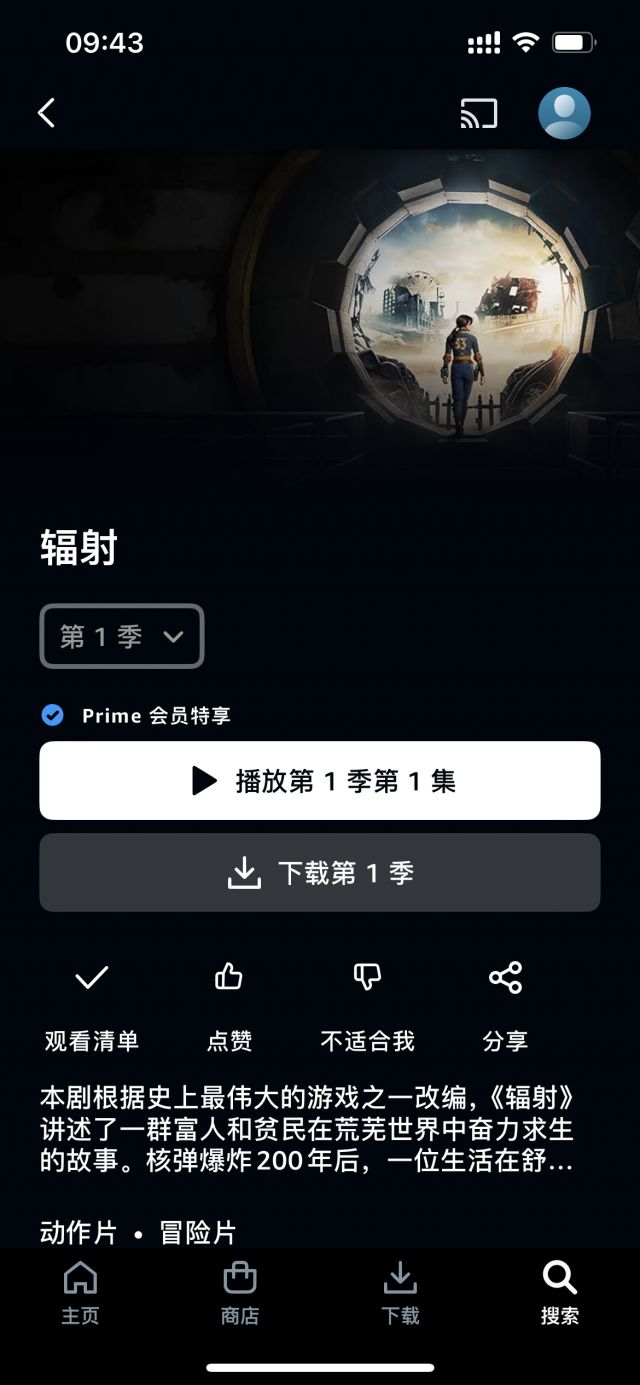Switch to the 商店 tab
This screenshot has height=1385, width=640.
coord(240,1292)
